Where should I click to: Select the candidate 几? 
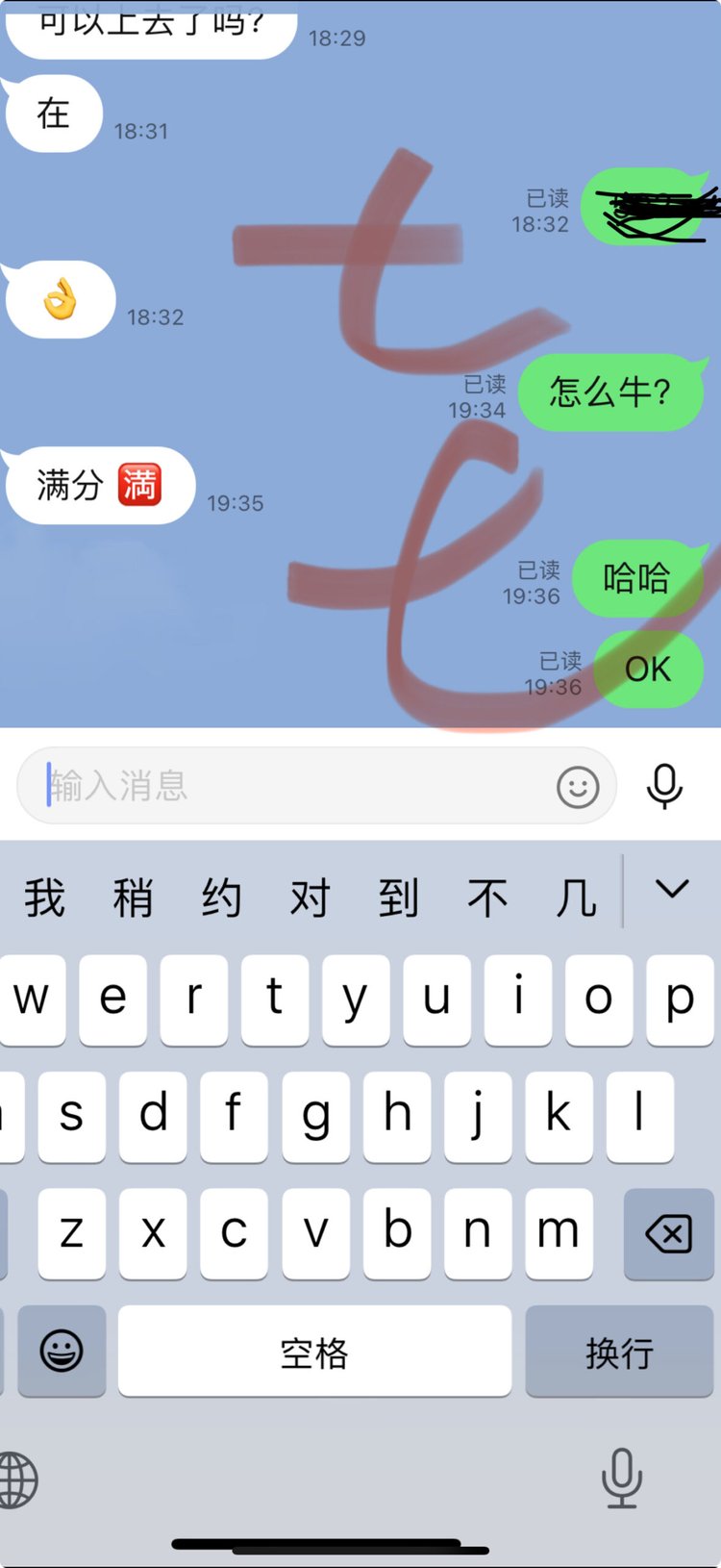576,897
